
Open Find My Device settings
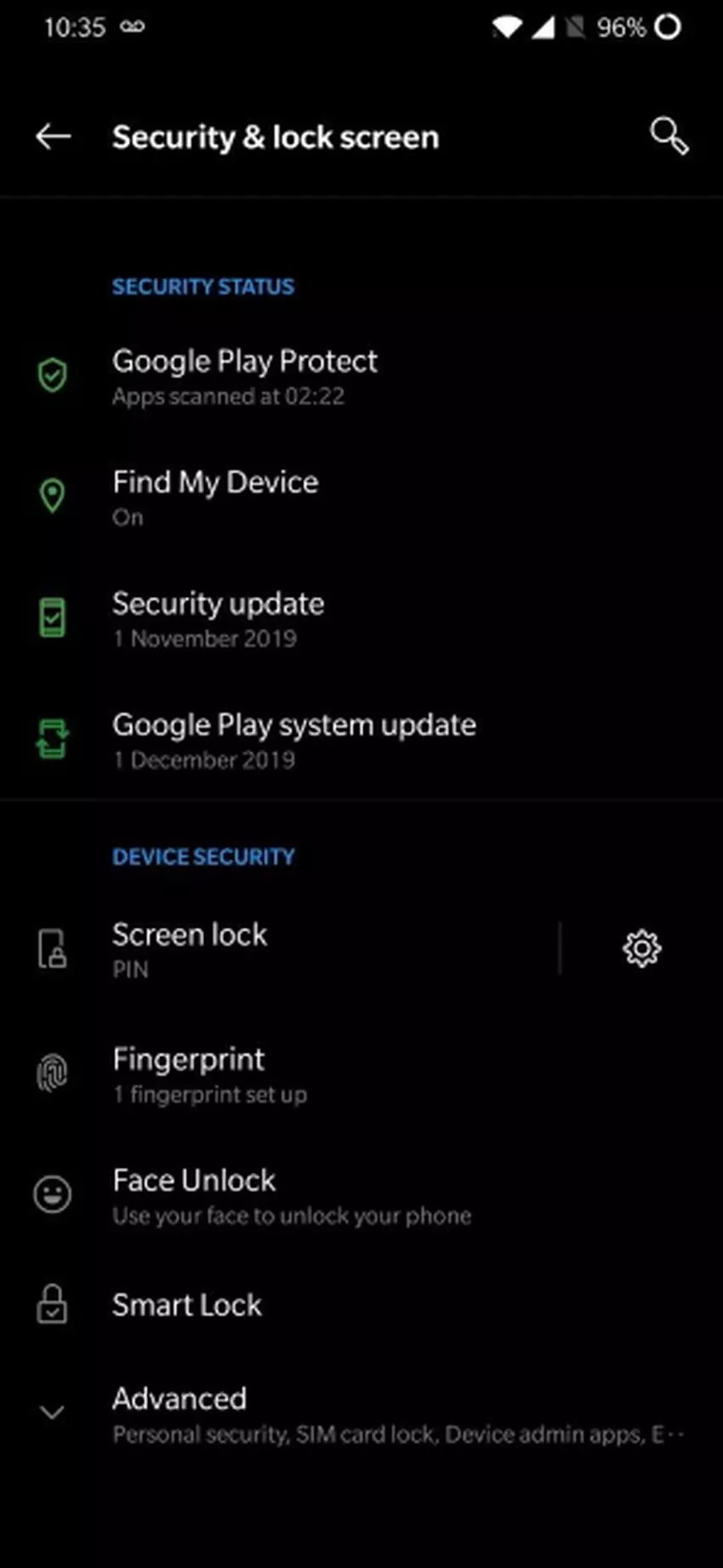[x=215, y=497]
